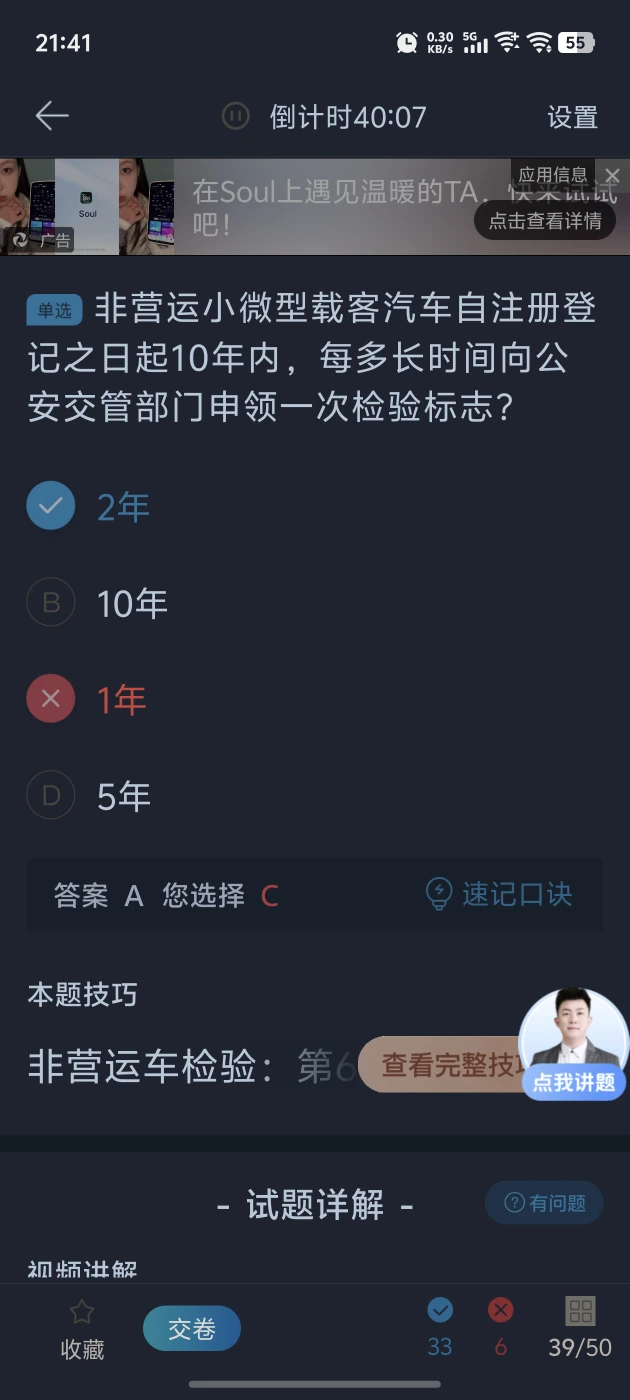This screenshot has height=1400, width=630.
Task: Go back using the top arrow
Action: 52,116
